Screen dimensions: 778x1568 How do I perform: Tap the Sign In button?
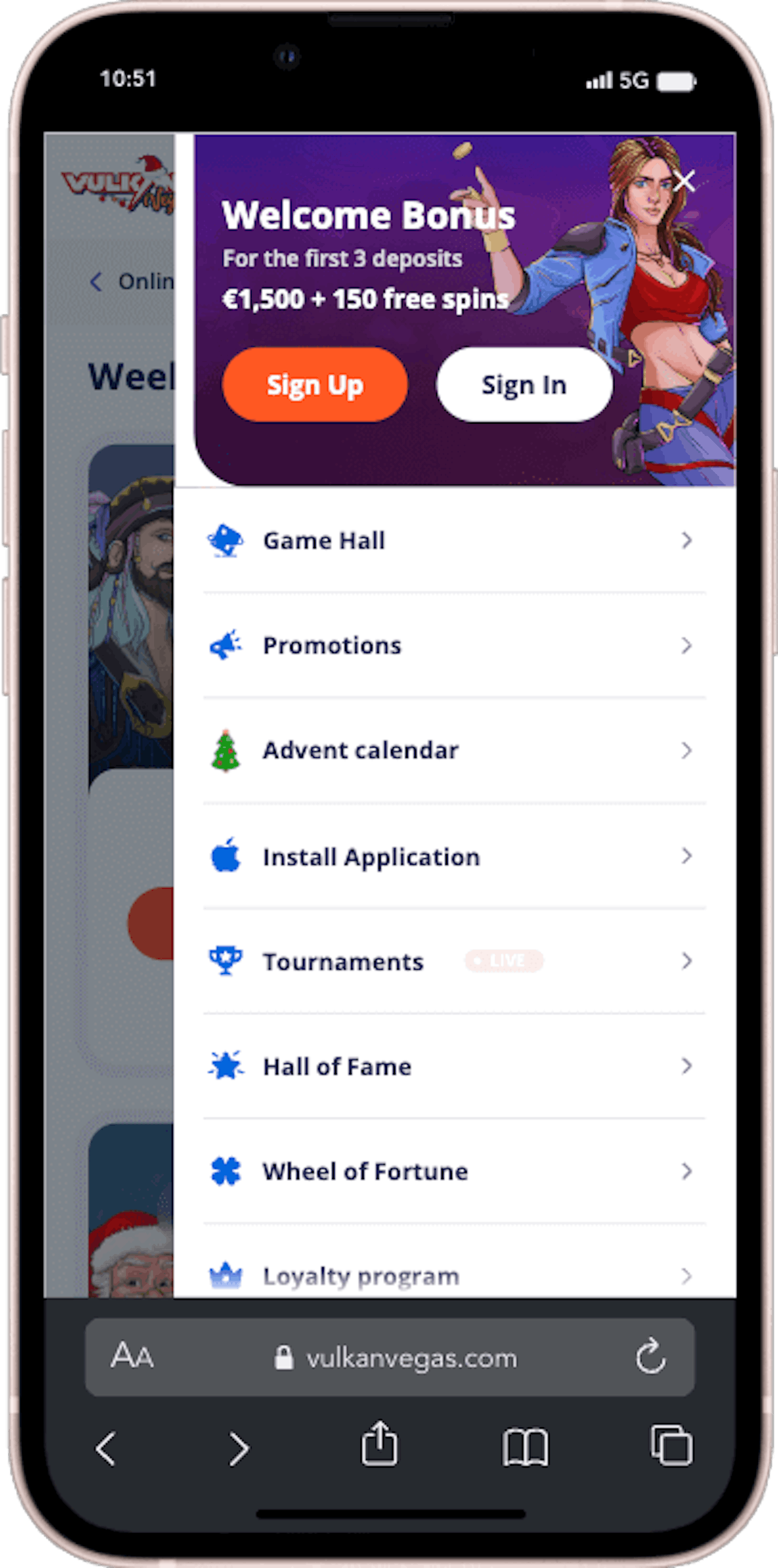(x=524, y=384)
